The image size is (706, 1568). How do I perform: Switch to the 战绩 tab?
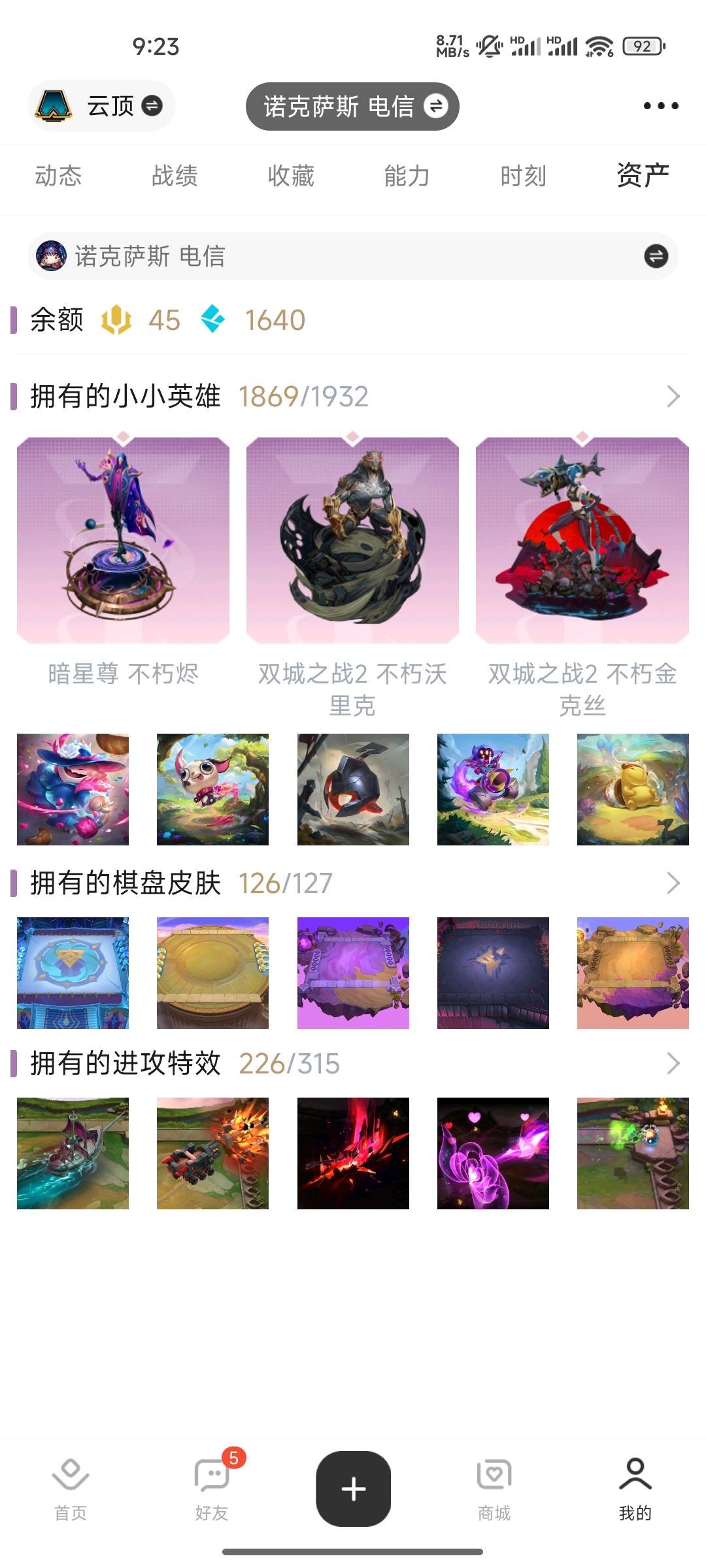pos(175,176)
